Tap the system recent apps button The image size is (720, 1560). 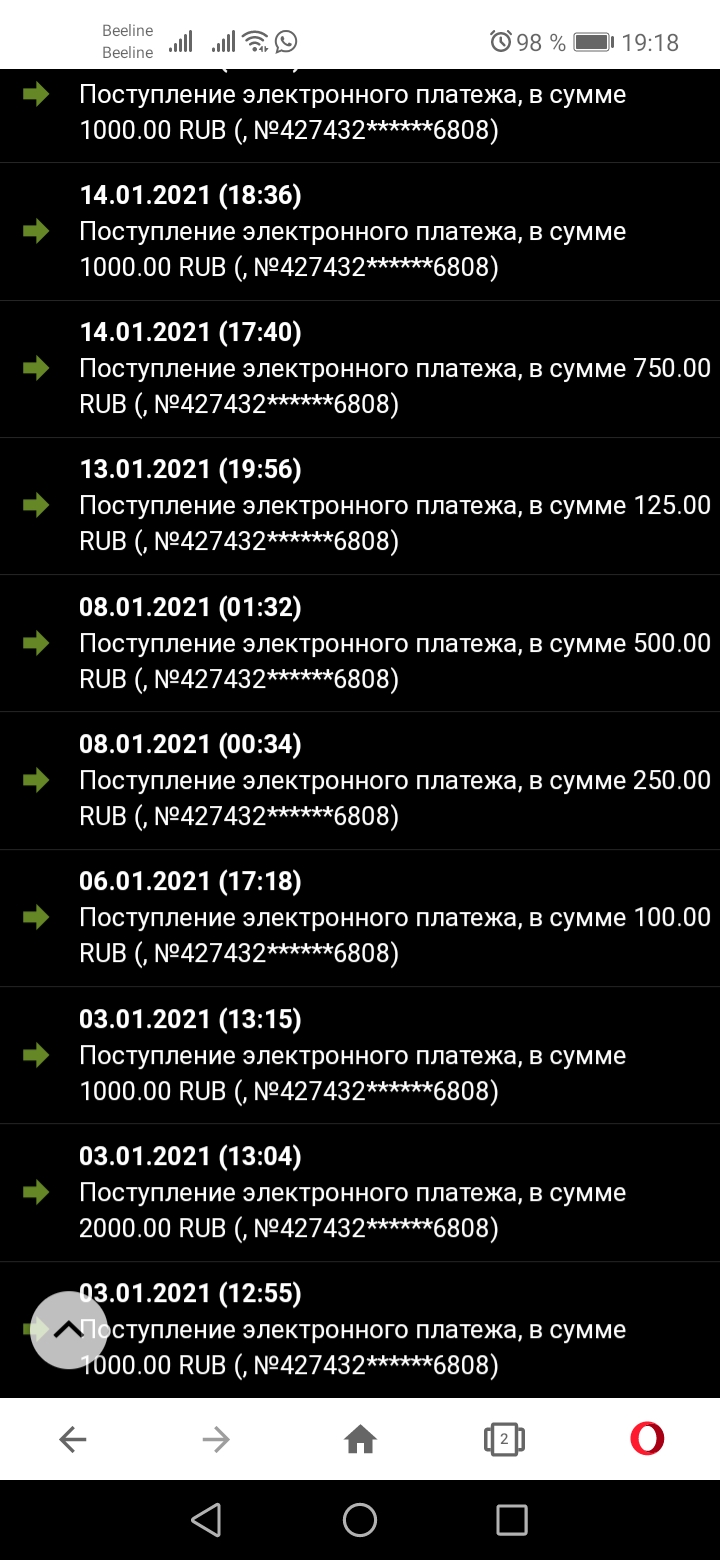tap(511, 1520)
